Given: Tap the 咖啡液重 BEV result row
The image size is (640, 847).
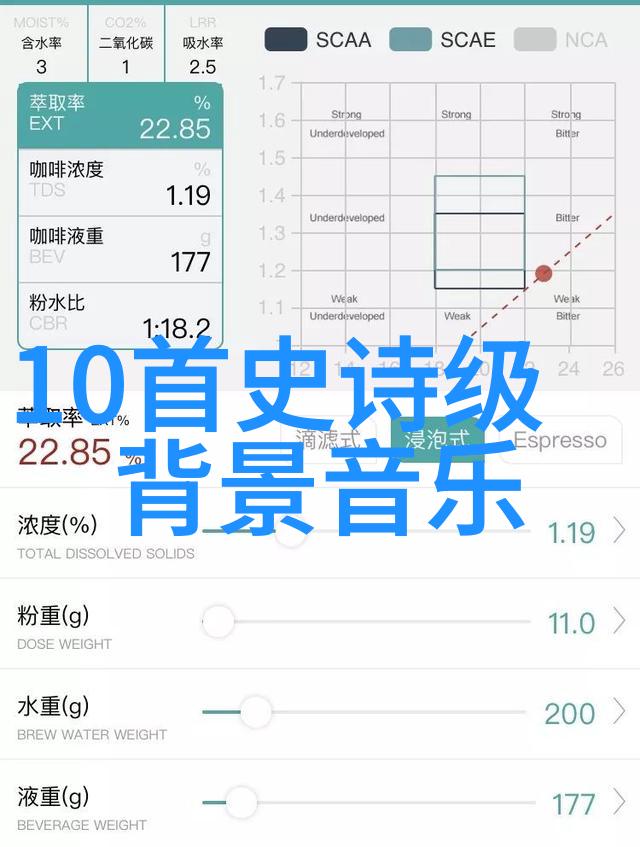Looking at the screenshot, I should pos(120,248).
